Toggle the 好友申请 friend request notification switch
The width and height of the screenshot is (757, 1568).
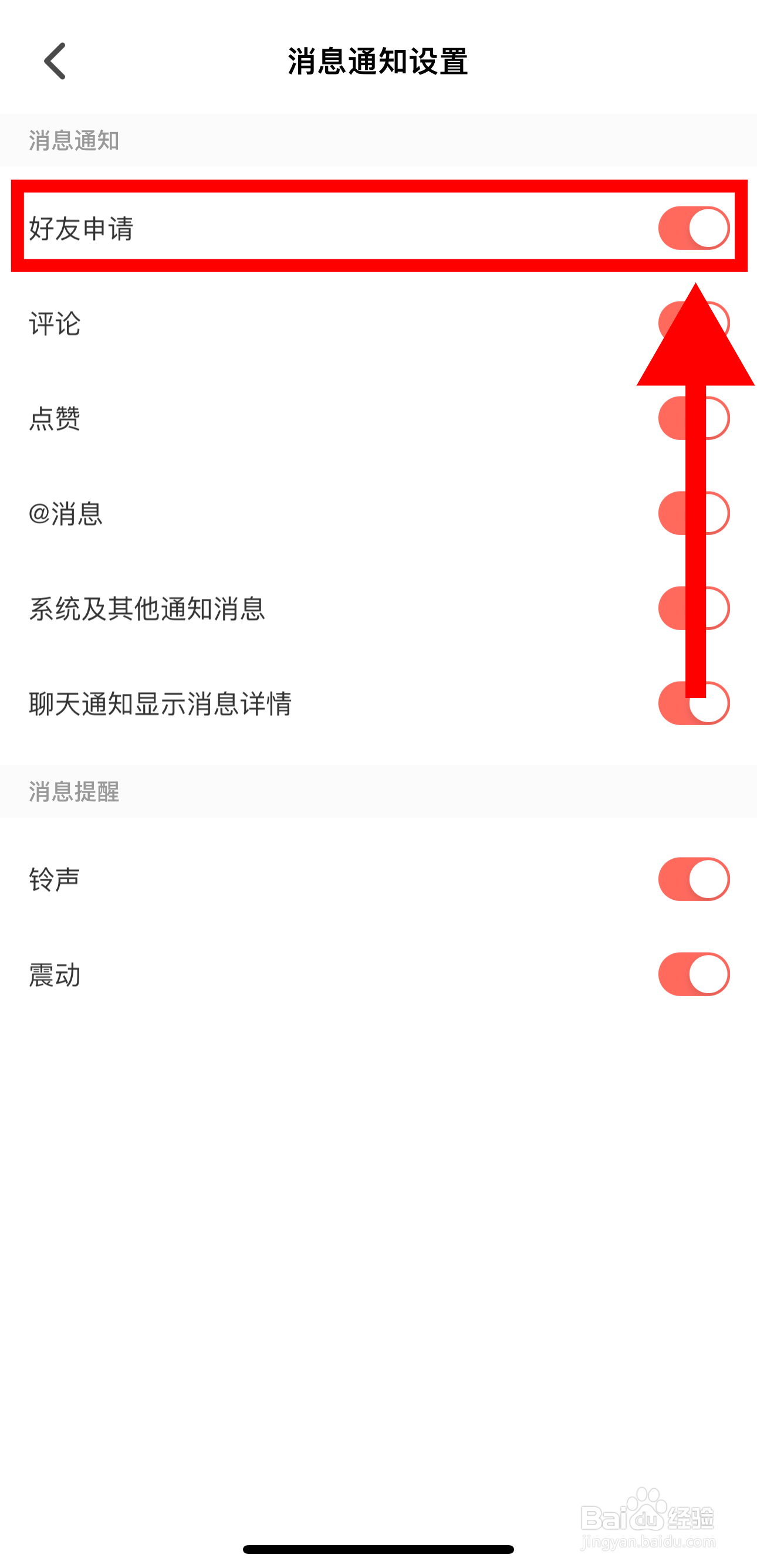pyautogui.click(x=694, y=227)
